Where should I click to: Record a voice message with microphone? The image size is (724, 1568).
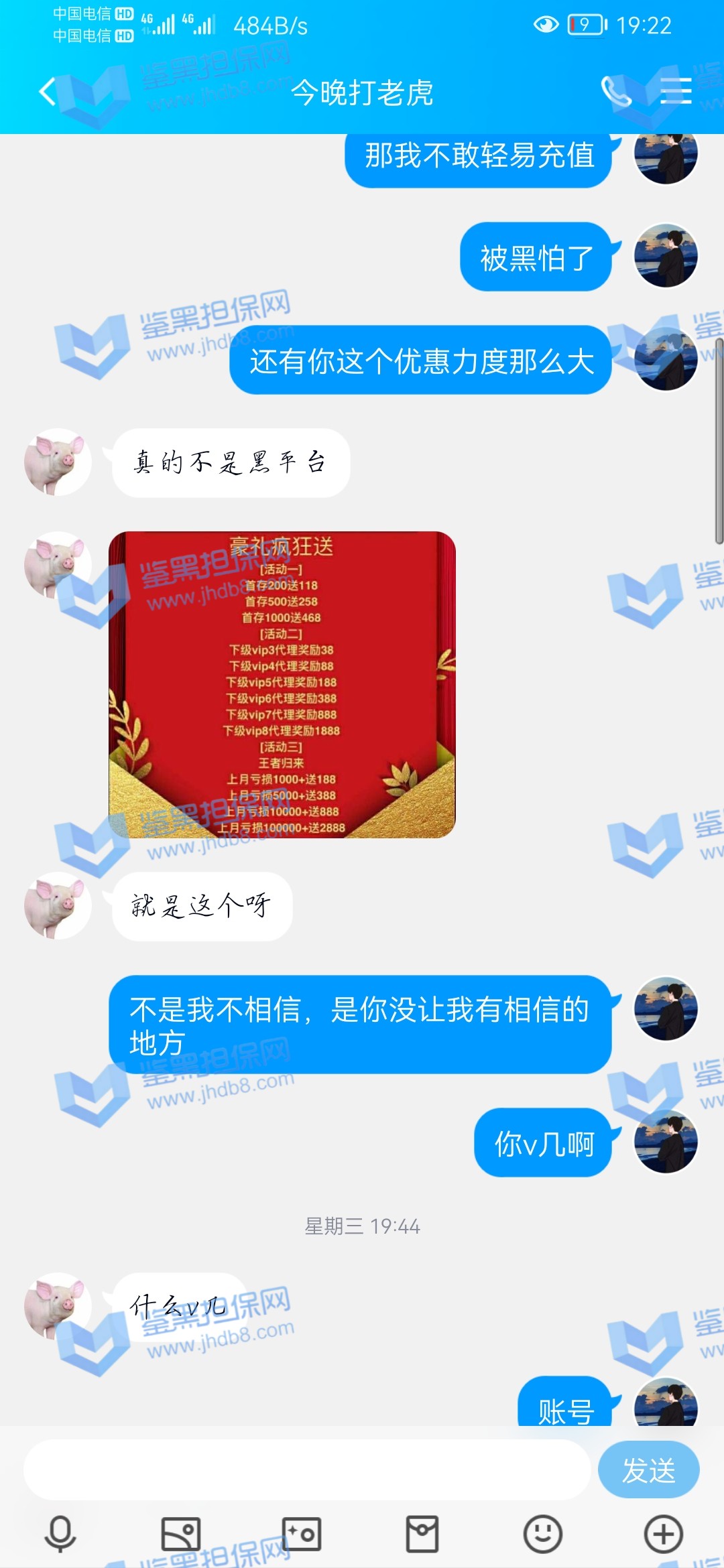point(60,1534)
